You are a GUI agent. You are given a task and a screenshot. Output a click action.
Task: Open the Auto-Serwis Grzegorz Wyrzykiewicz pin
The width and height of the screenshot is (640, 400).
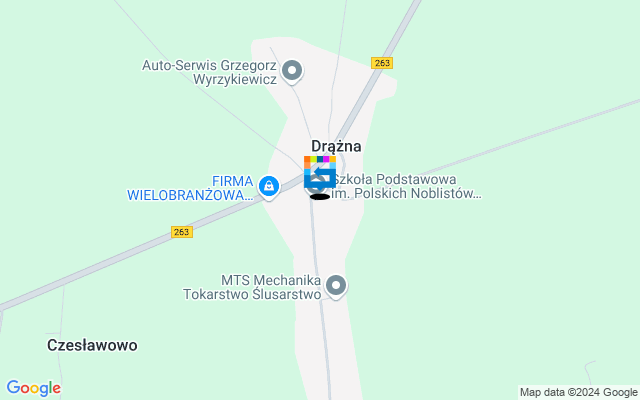click(x=292, y=70)
